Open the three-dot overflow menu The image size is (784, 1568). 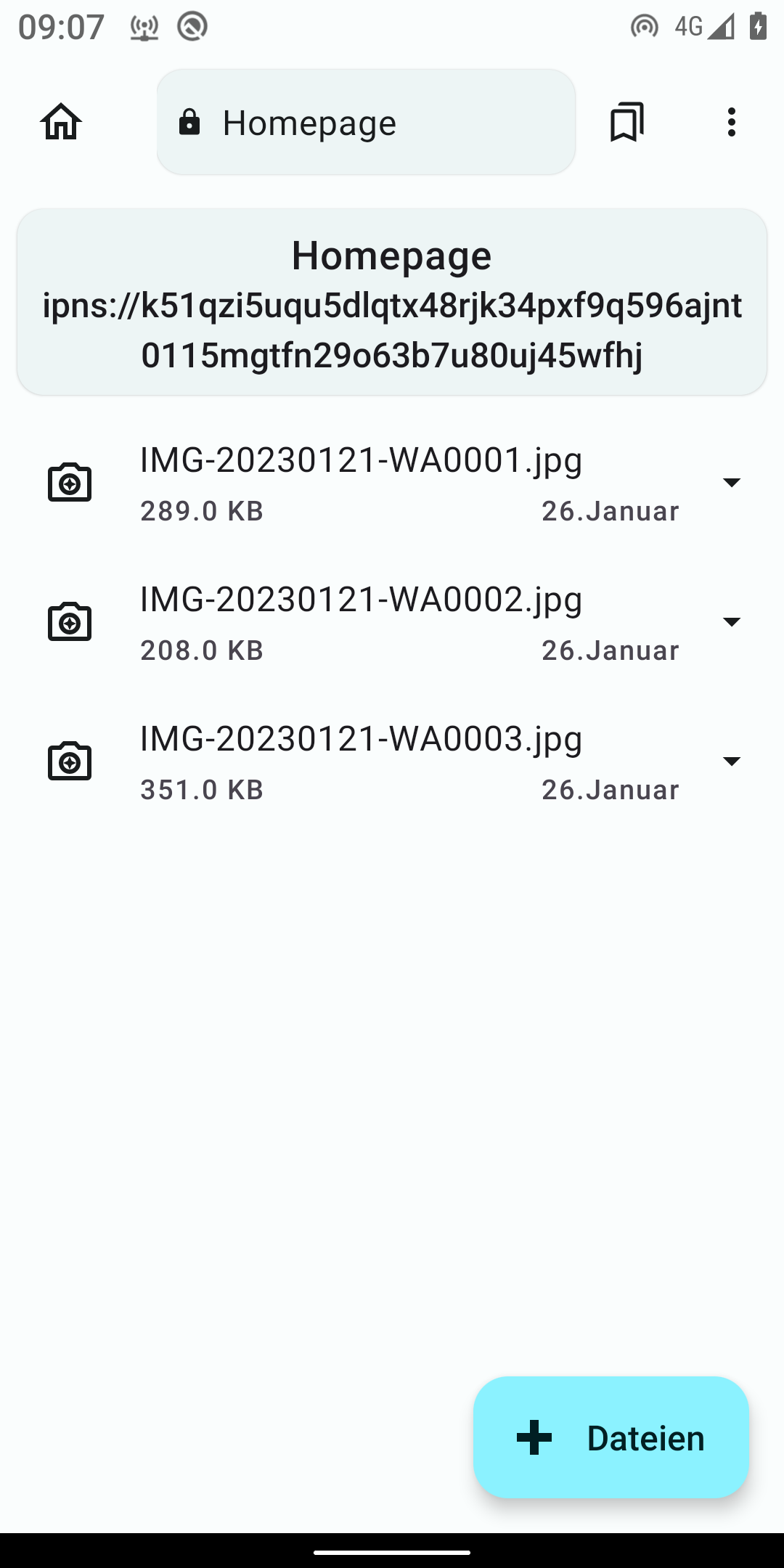(731, 122)
